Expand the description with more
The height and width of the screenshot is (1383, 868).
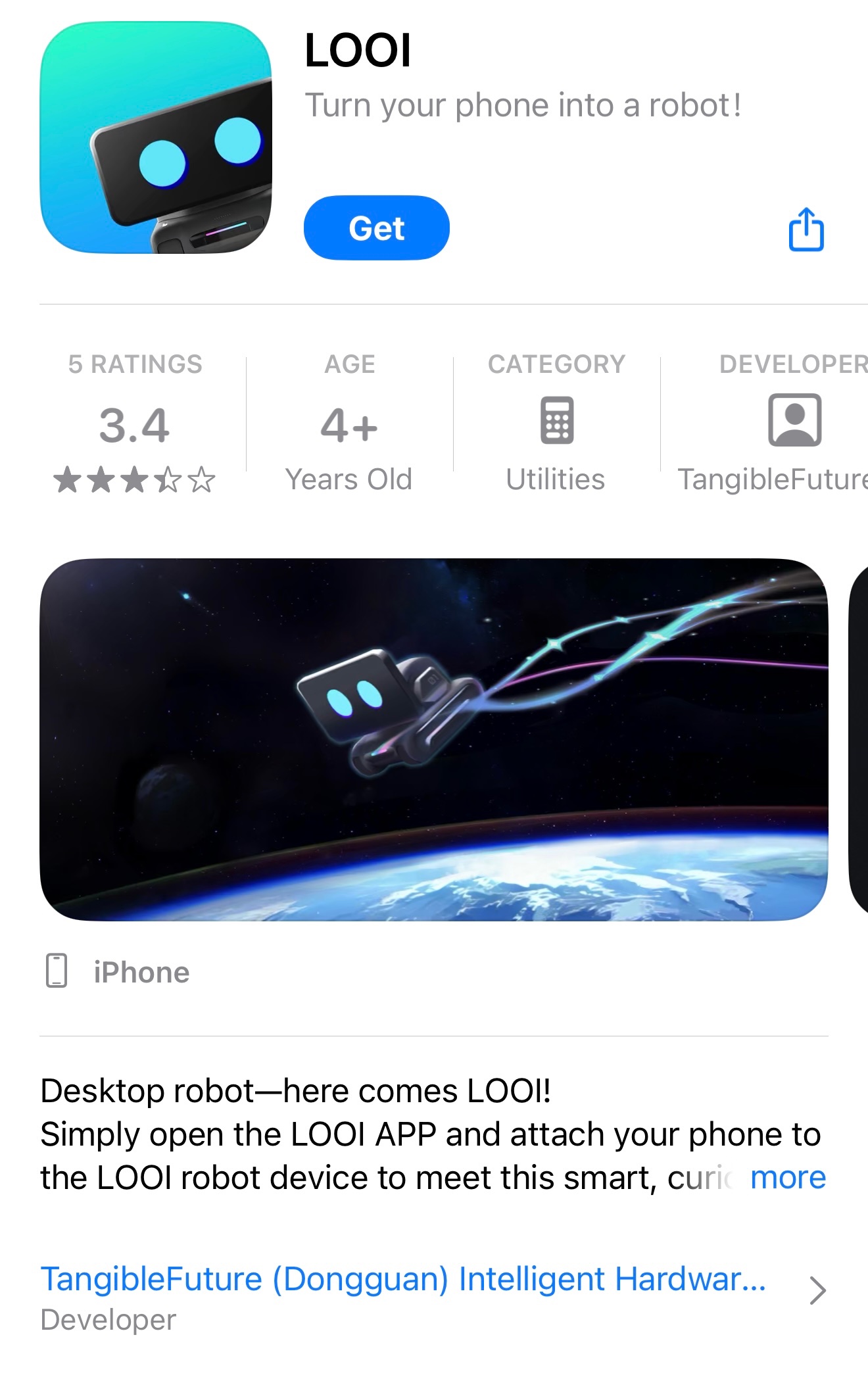point(787,1178)
